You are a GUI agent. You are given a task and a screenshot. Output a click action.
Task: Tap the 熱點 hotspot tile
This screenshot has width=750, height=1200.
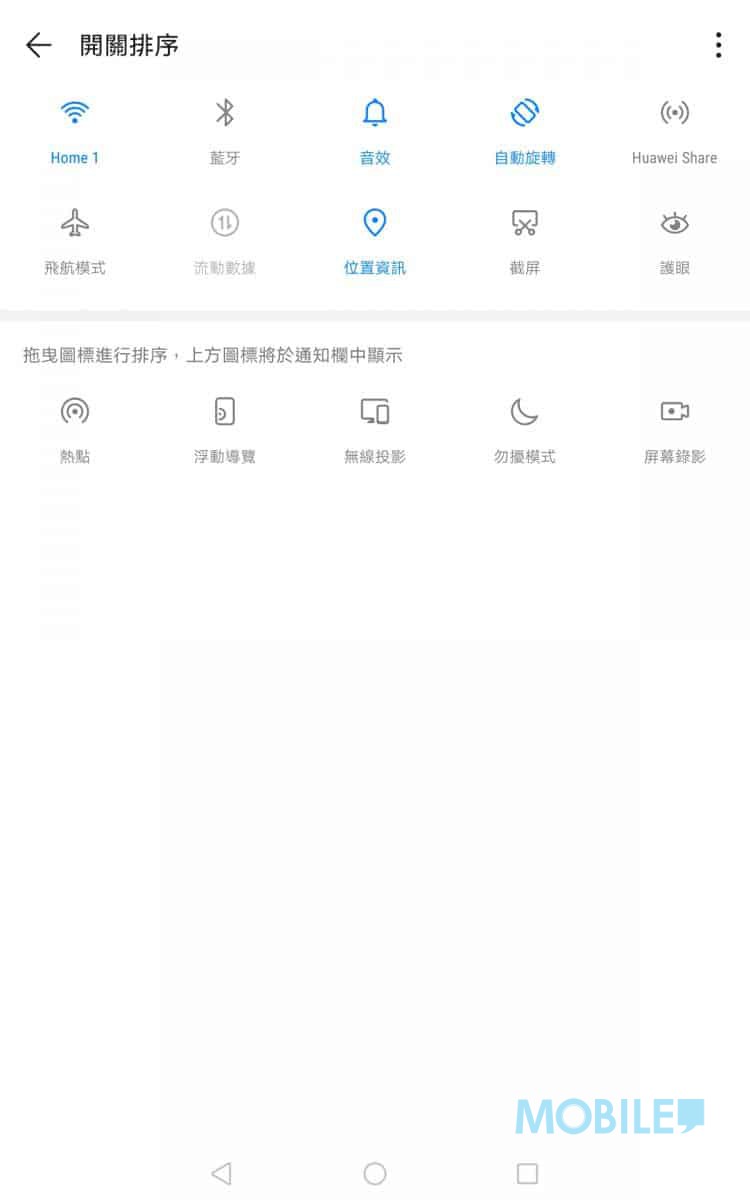75,430
